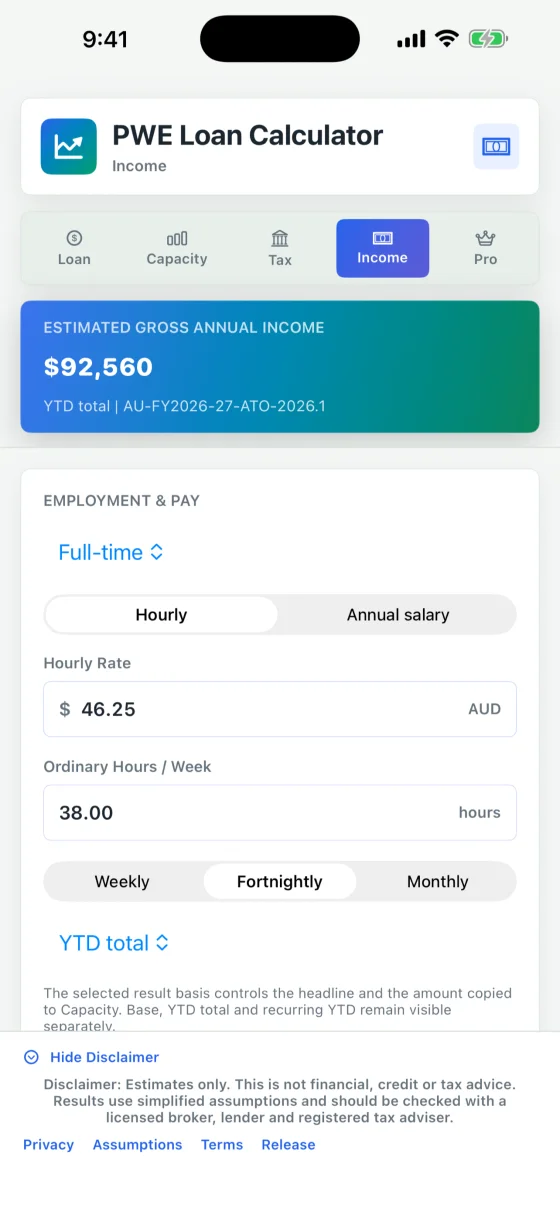Open the Privacy link
This screenshot has width=560, height=1212.
pos(49,1145)
